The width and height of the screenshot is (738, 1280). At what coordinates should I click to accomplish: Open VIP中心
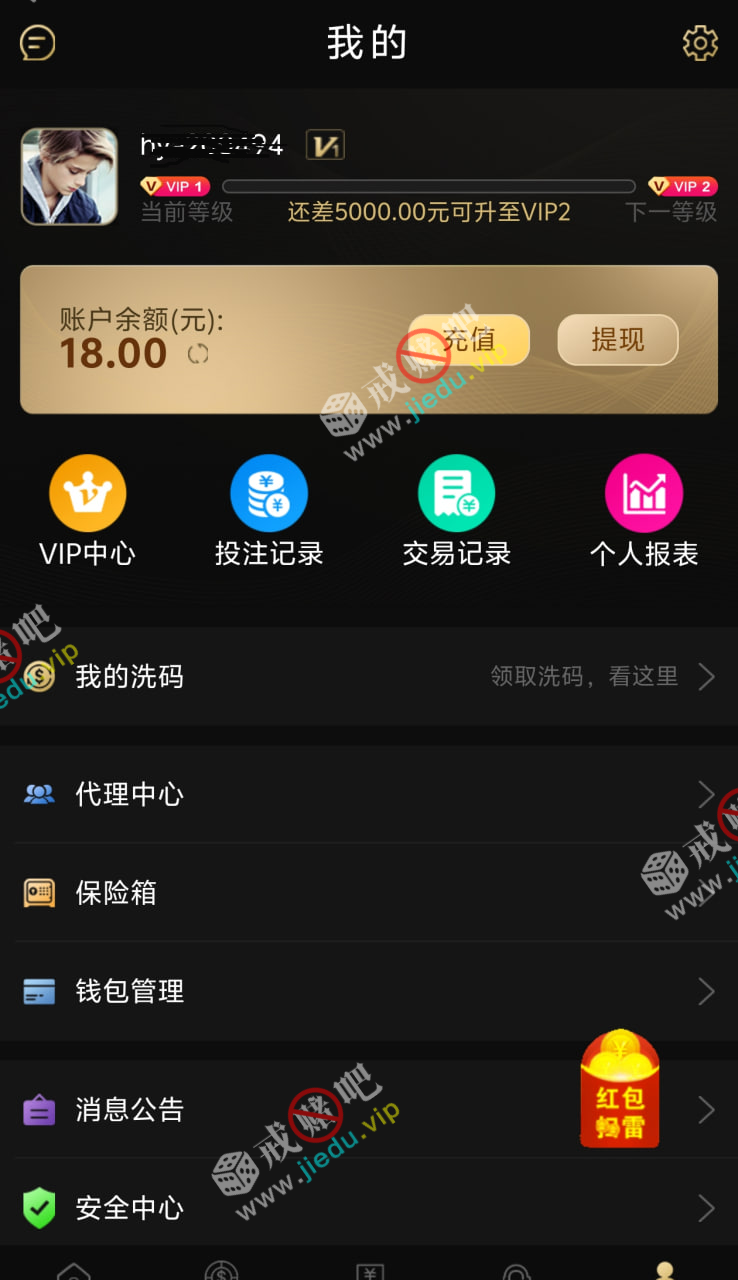click(88, 511)
